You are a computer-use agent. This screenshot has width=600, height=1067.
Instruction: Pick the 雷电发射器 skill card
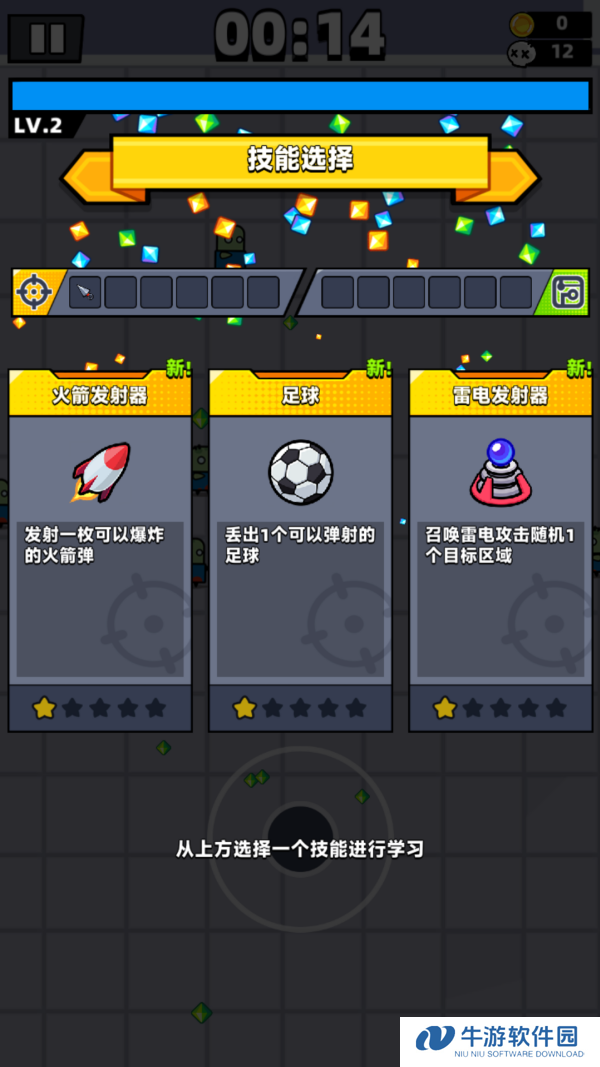click(x=501, y=551)
